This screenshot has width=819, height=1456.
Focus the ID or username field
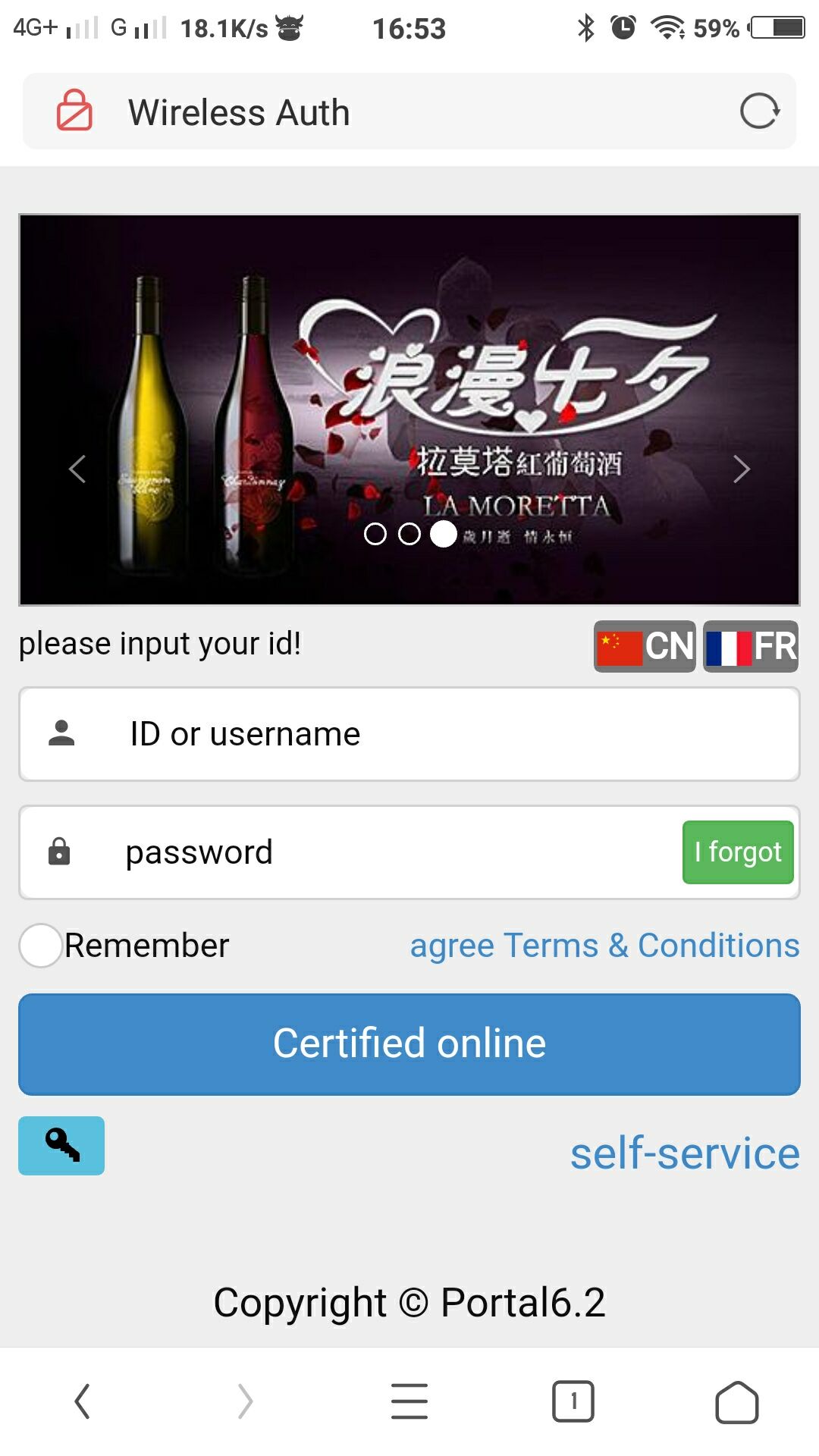coord(409,734)
